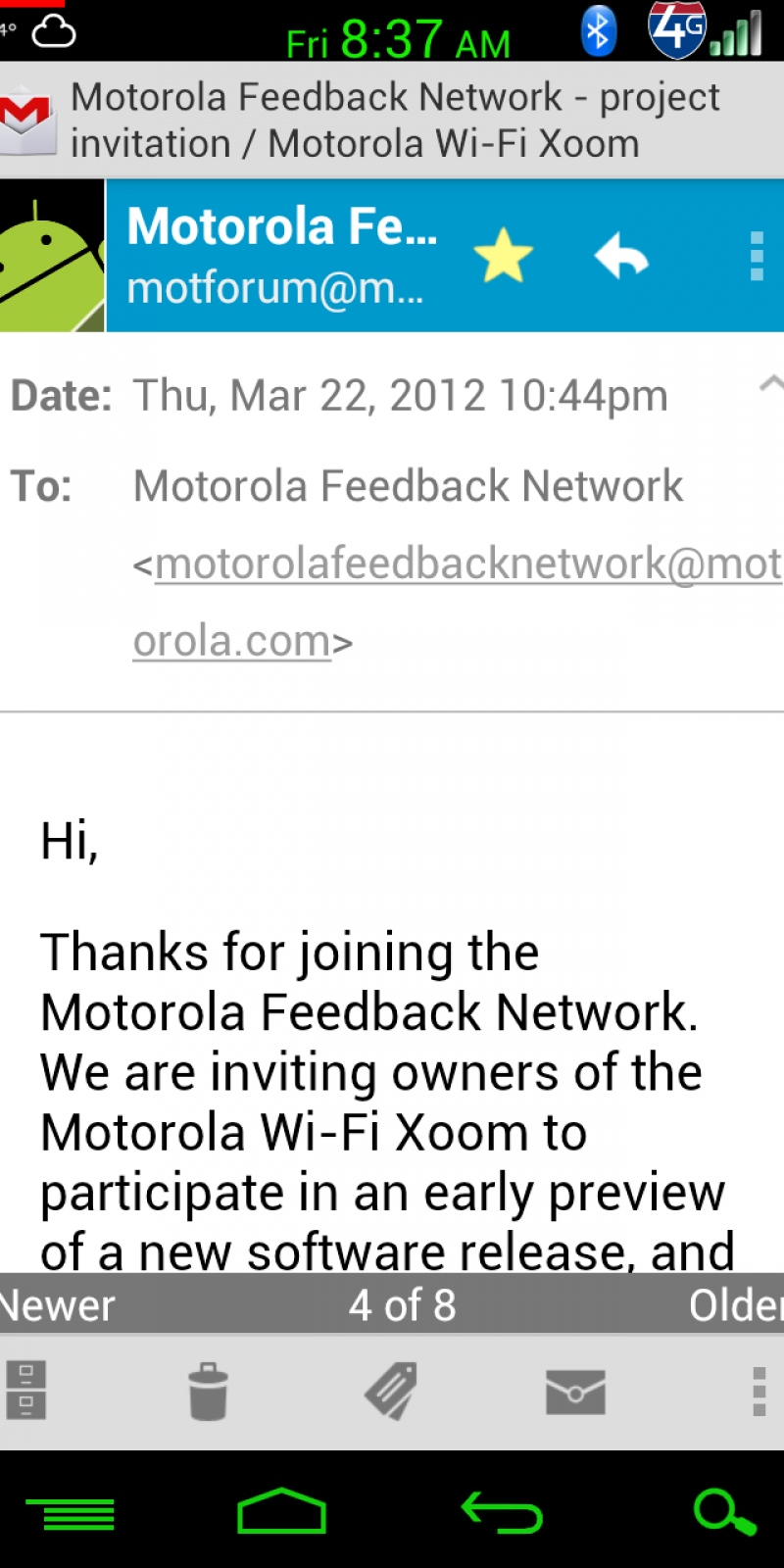The height and width of the screenshot is (1568, 784).
Task: Reply to the Motorola Feedback email
Action: click(x=621, y=257)
